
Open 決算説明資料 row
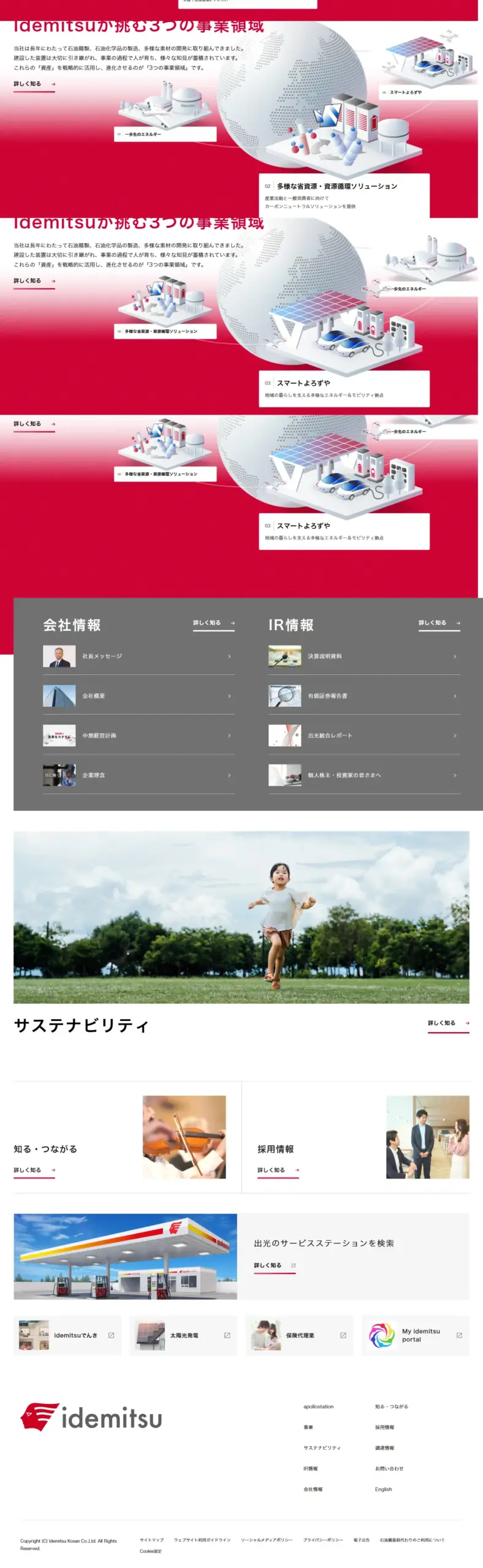(364, 656)
